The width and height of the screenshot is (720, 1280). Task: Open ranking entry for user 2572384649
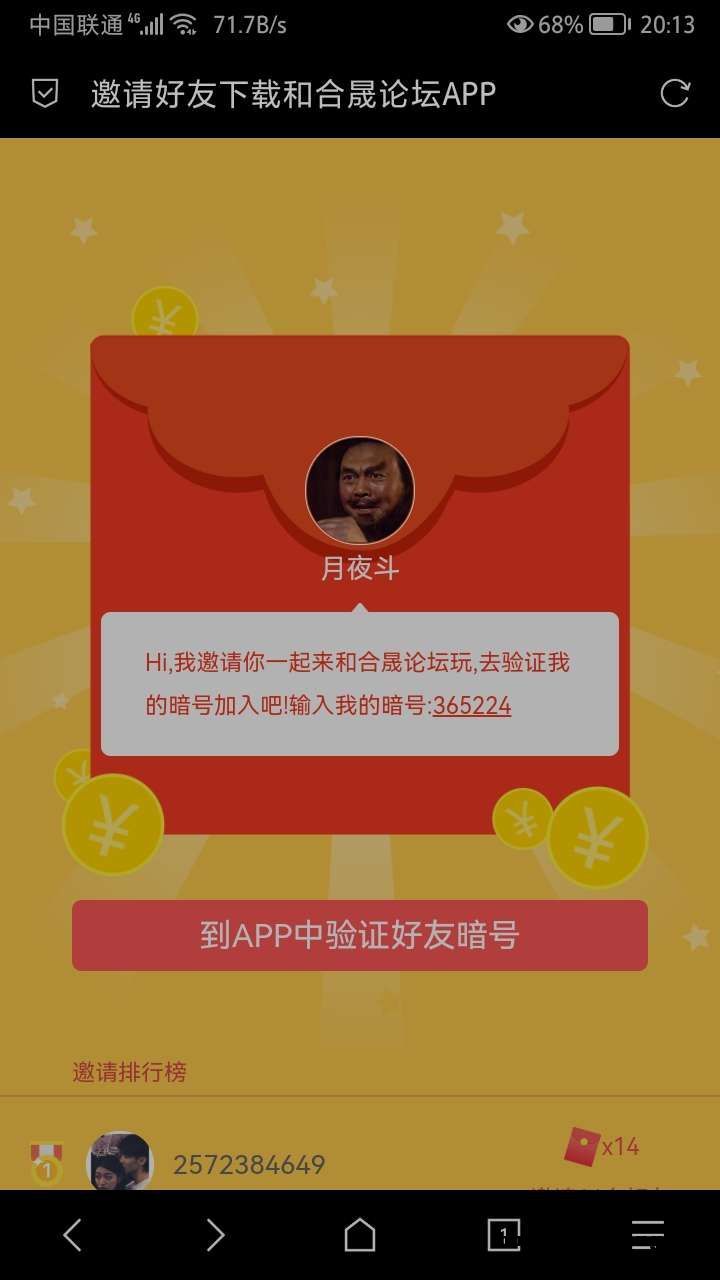249,1165
